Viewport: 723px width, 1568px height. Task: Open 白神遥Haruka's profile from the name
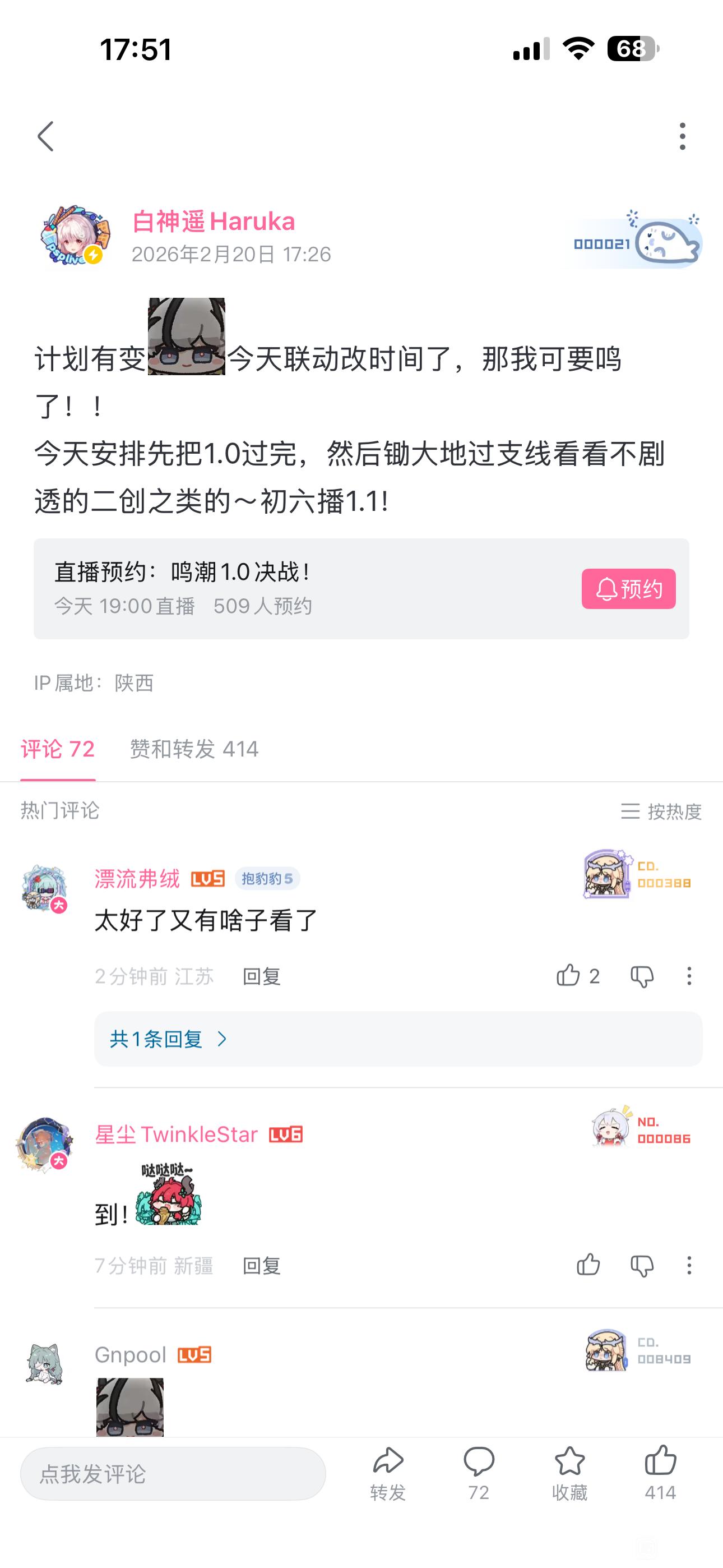tap(213, 222)
